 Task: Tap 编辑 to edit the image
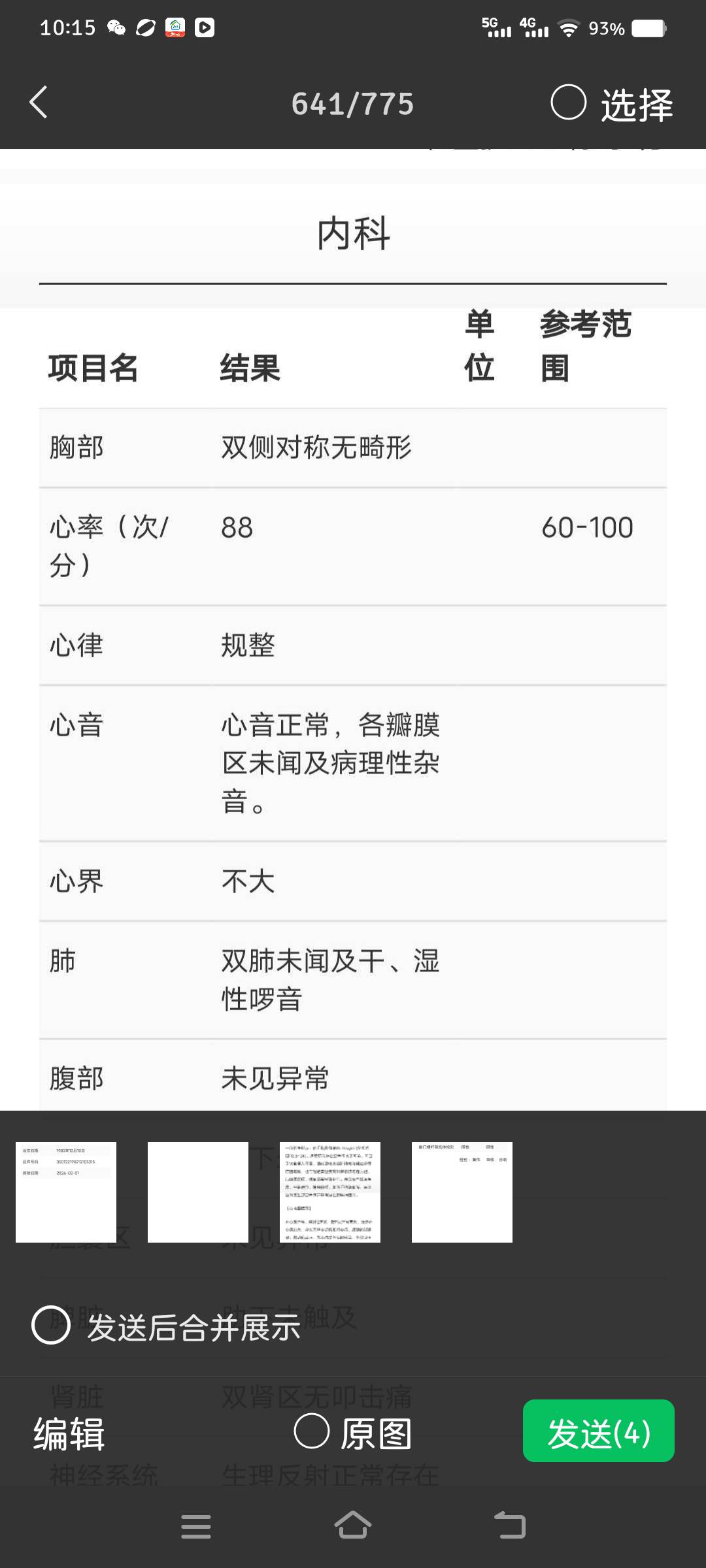click(x=69, y=1433)
